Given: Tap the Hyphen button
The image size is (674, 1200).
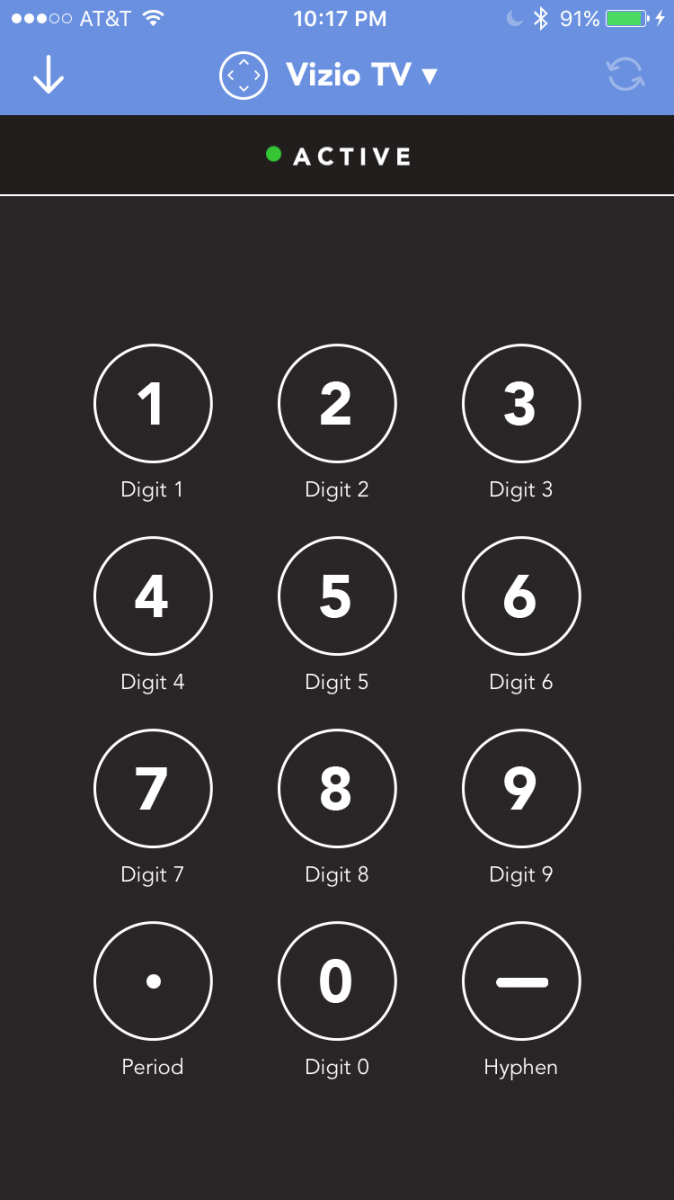Looking at the screenshot, I should tap(521, 981).
